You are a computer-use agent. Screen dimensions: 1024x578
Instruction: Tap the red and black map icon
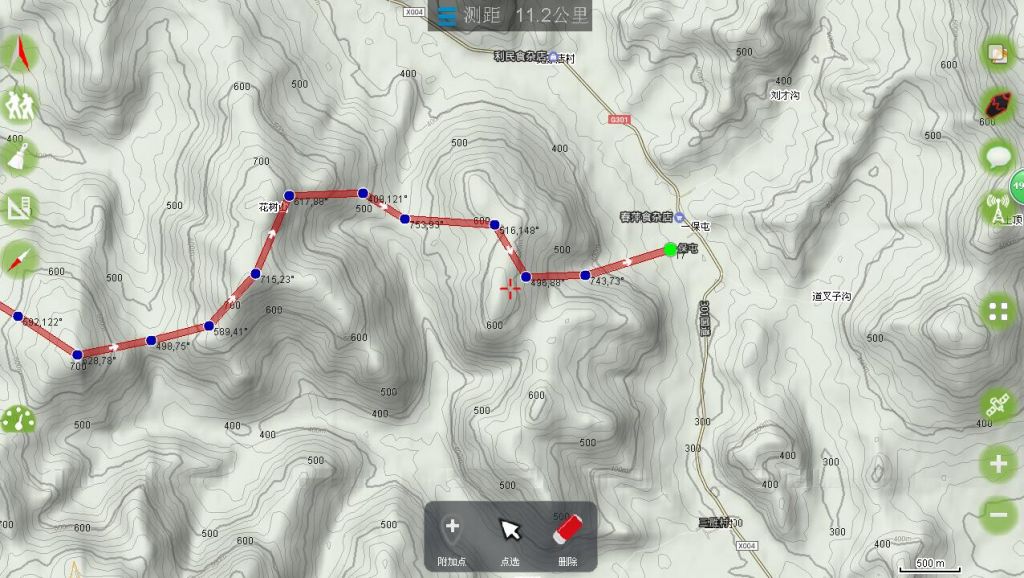tap(997, 104)
